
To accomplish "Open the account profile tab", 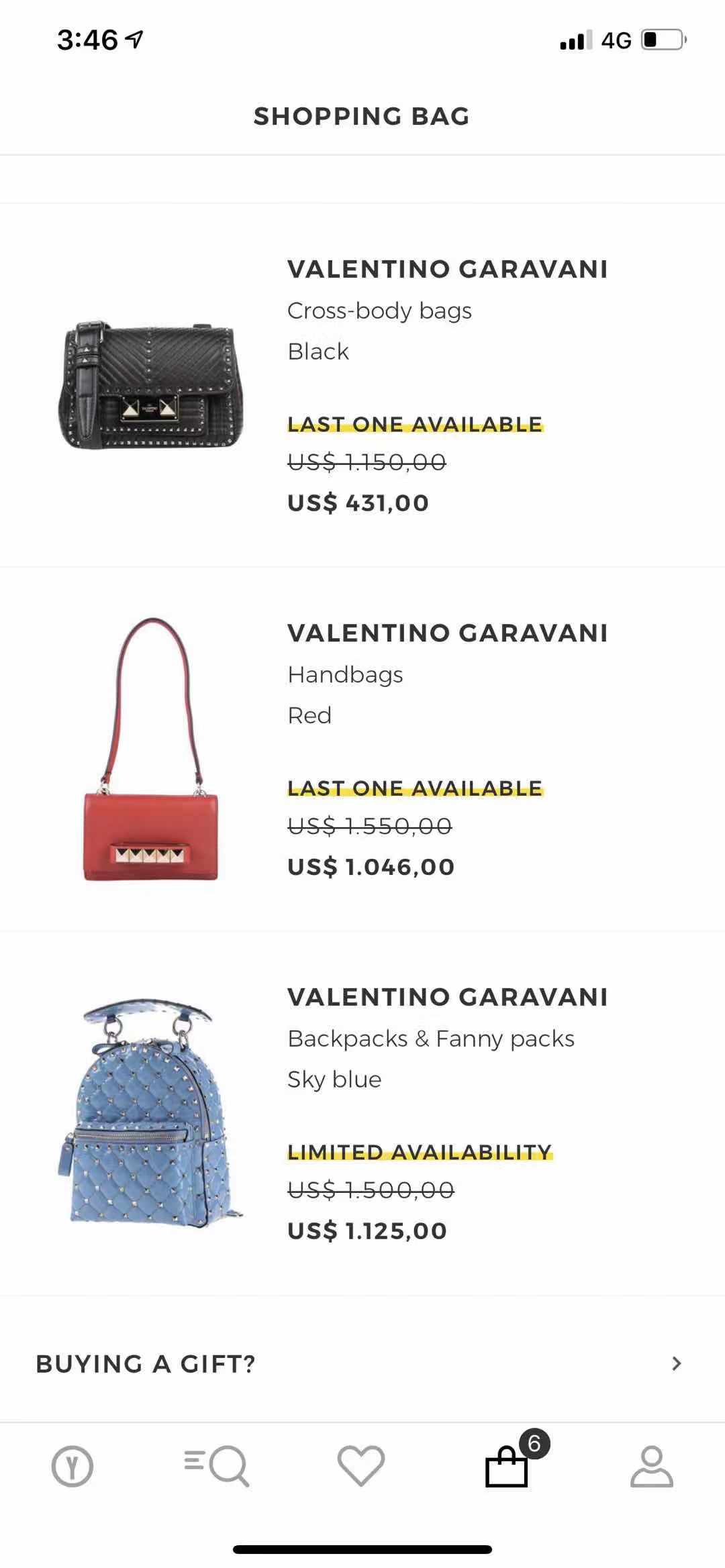I will click(651, 1467).
